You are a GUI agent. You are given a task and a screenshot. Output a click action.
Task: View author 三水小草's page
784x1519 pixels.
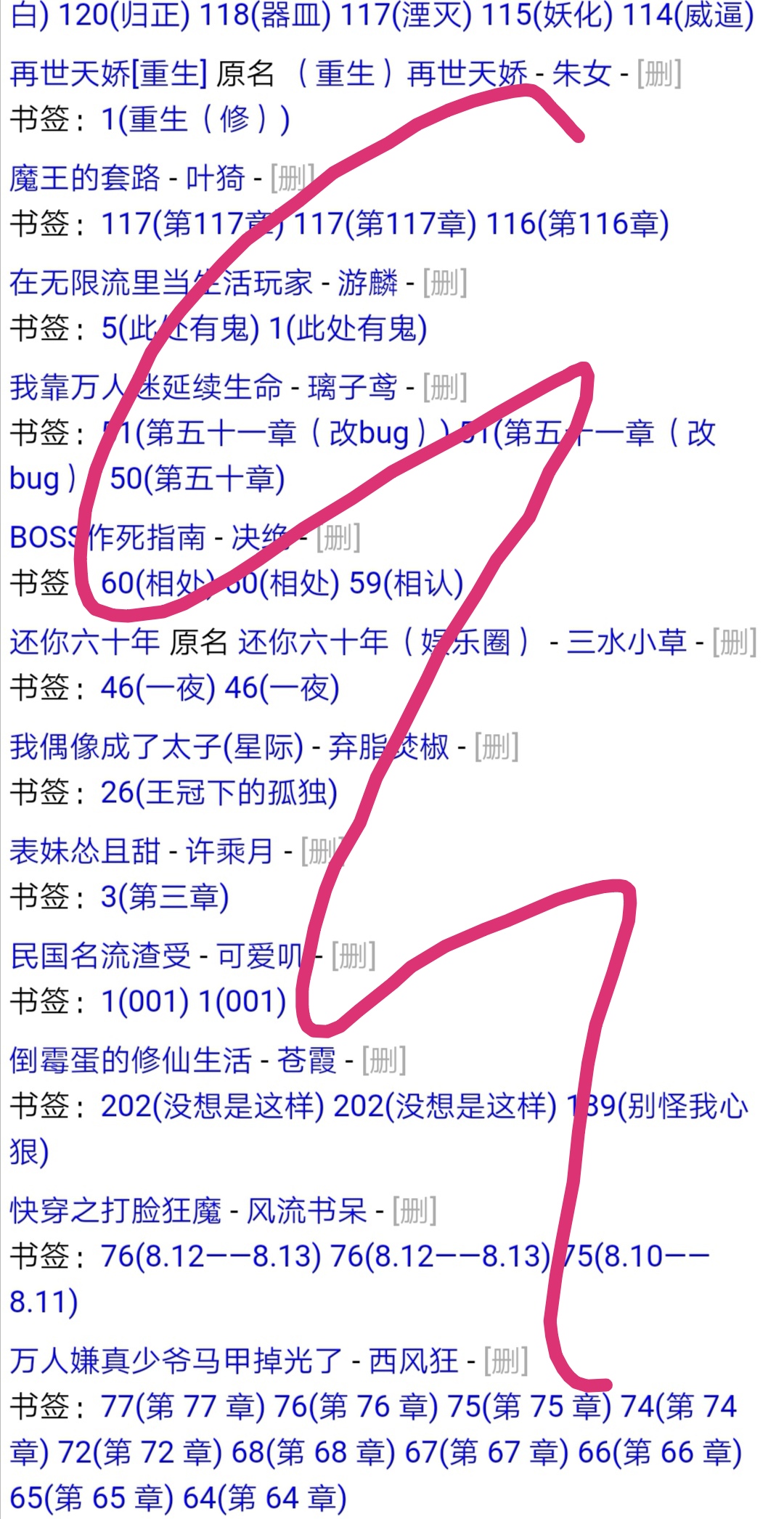tap(626, 643)
